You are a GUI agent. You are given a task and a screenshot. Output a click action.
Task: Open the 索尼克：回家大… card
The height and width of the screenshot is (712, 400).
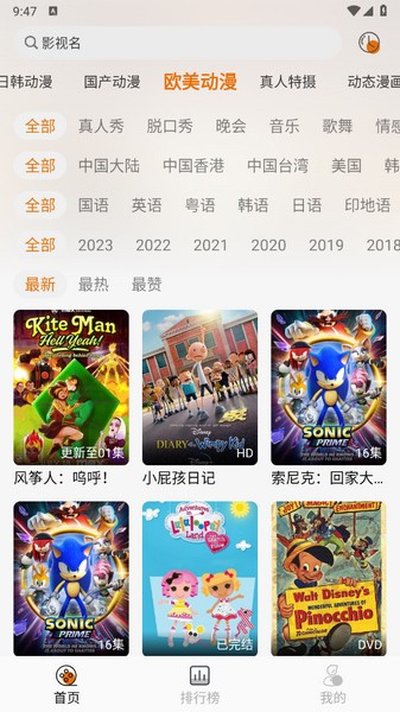tap(329, 387)
